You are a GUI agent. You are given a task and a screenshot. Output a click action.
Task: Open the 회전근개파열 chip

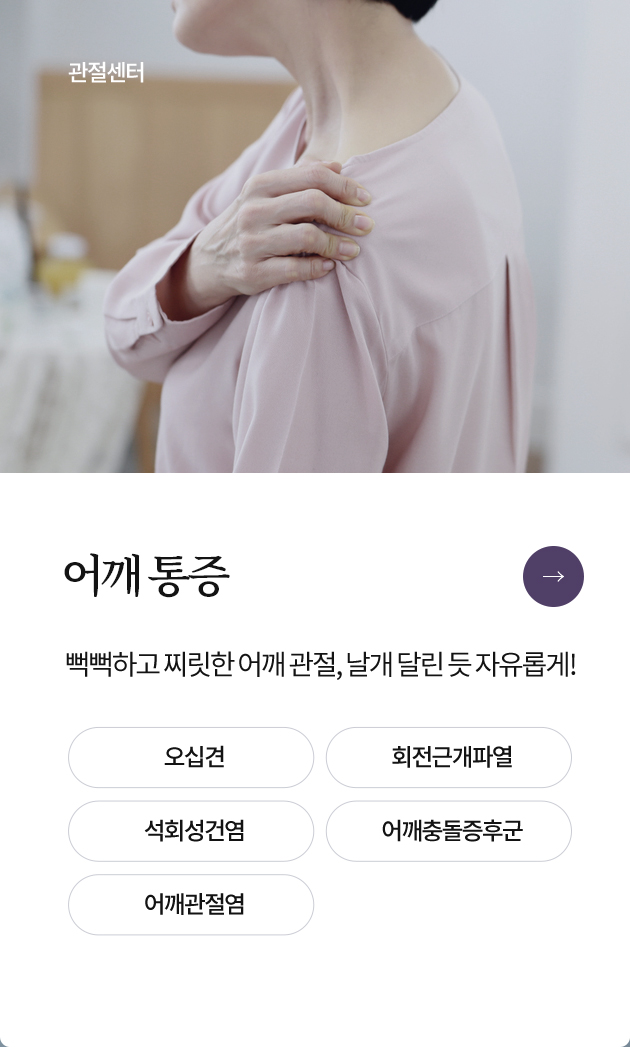[449, 757]
